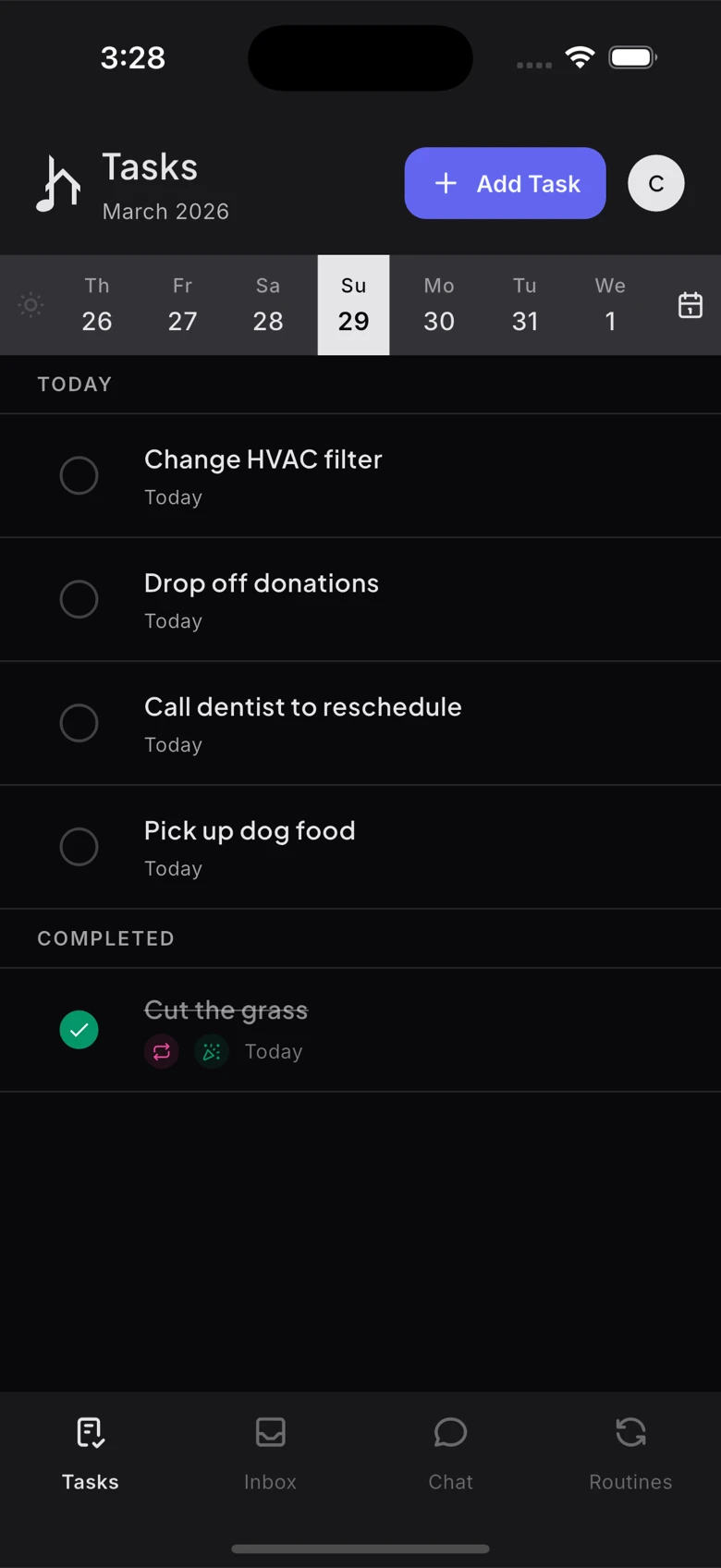Select Monday the 30th
Screen dimensions: 721x1568
(439, 305)
